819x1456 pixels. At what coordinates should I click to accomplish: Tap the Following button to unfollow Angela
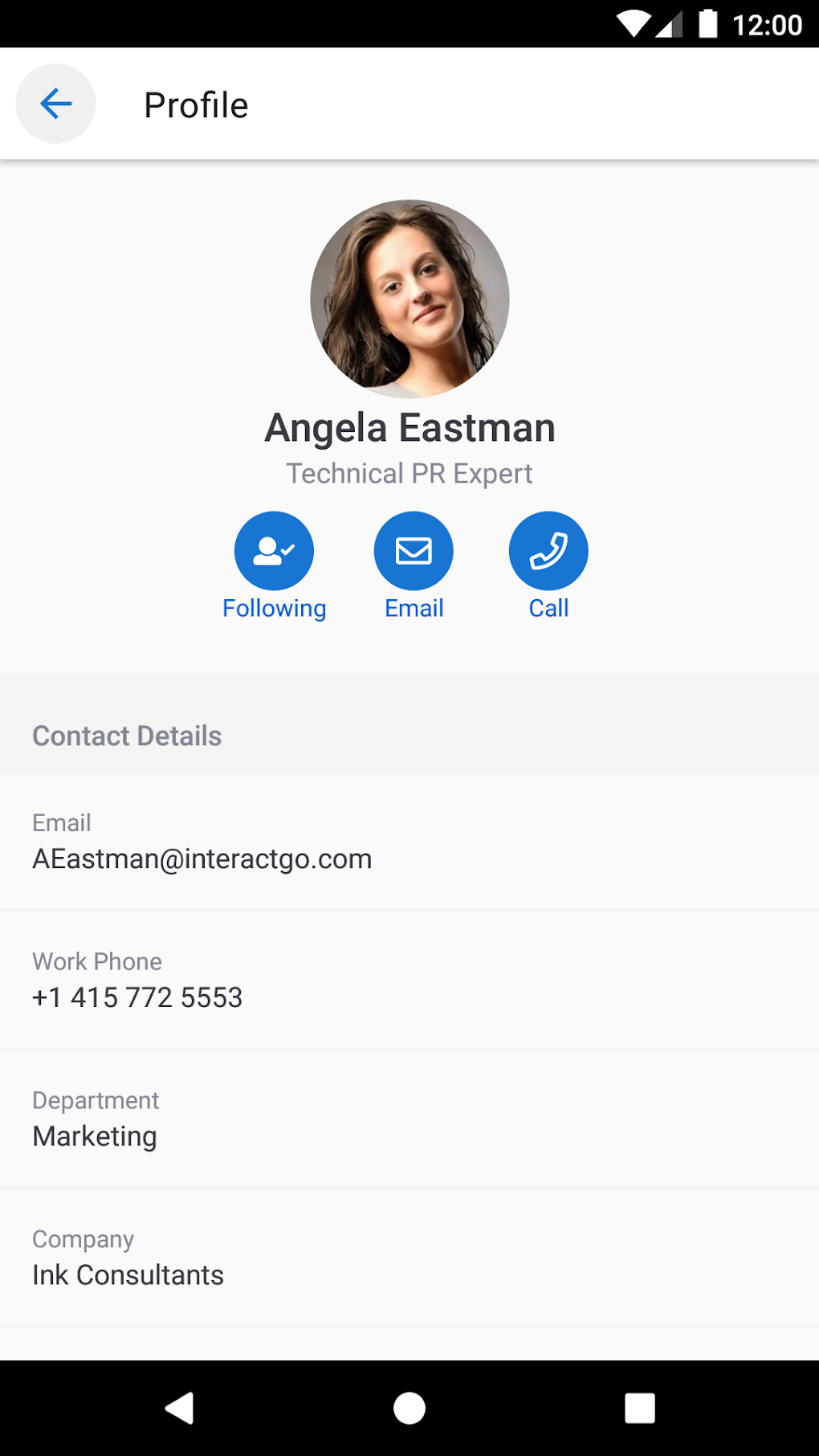click(x=274, y=552)
